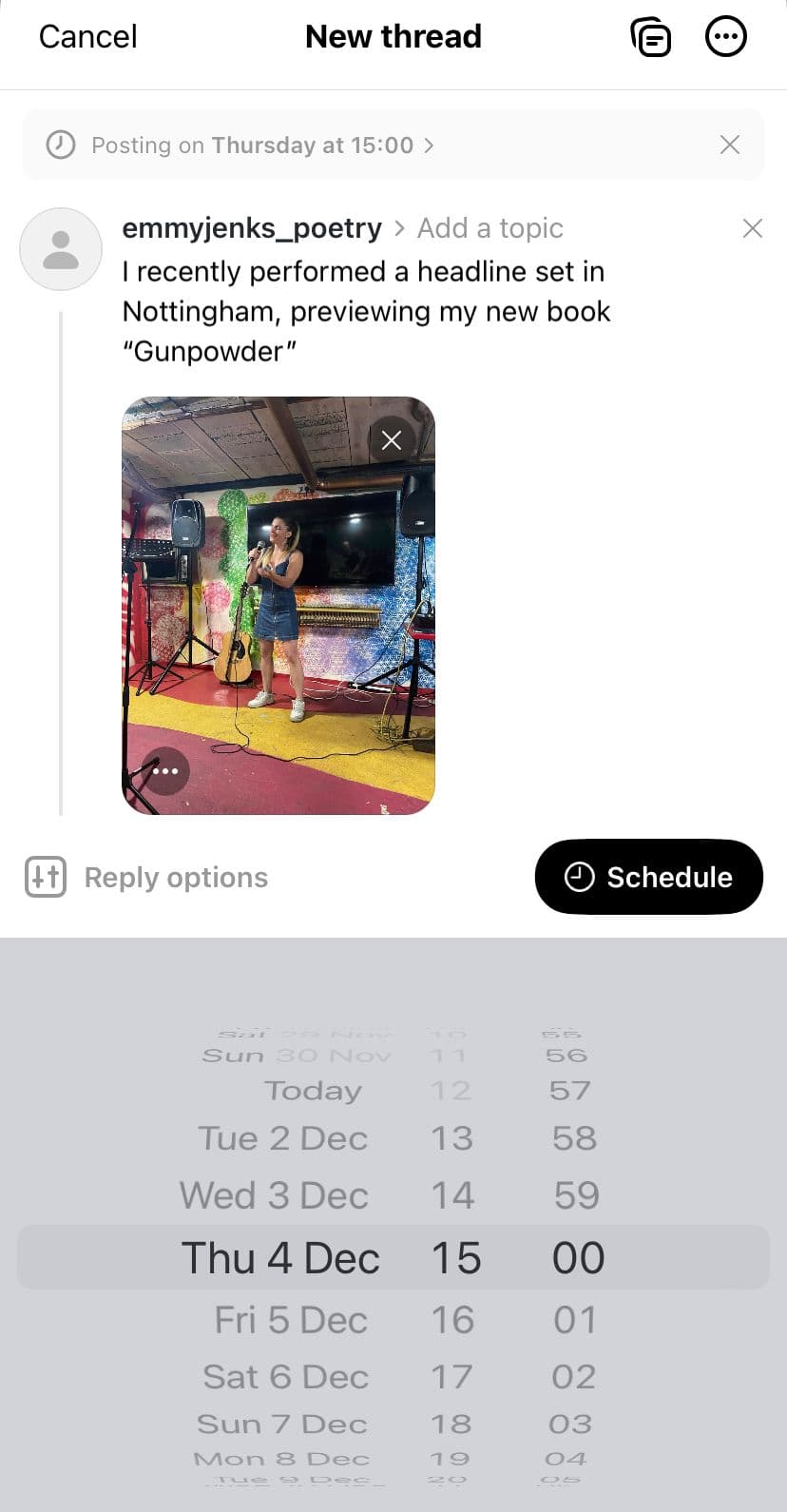Open the Add a topic chevron next to username

coord(398,228)
